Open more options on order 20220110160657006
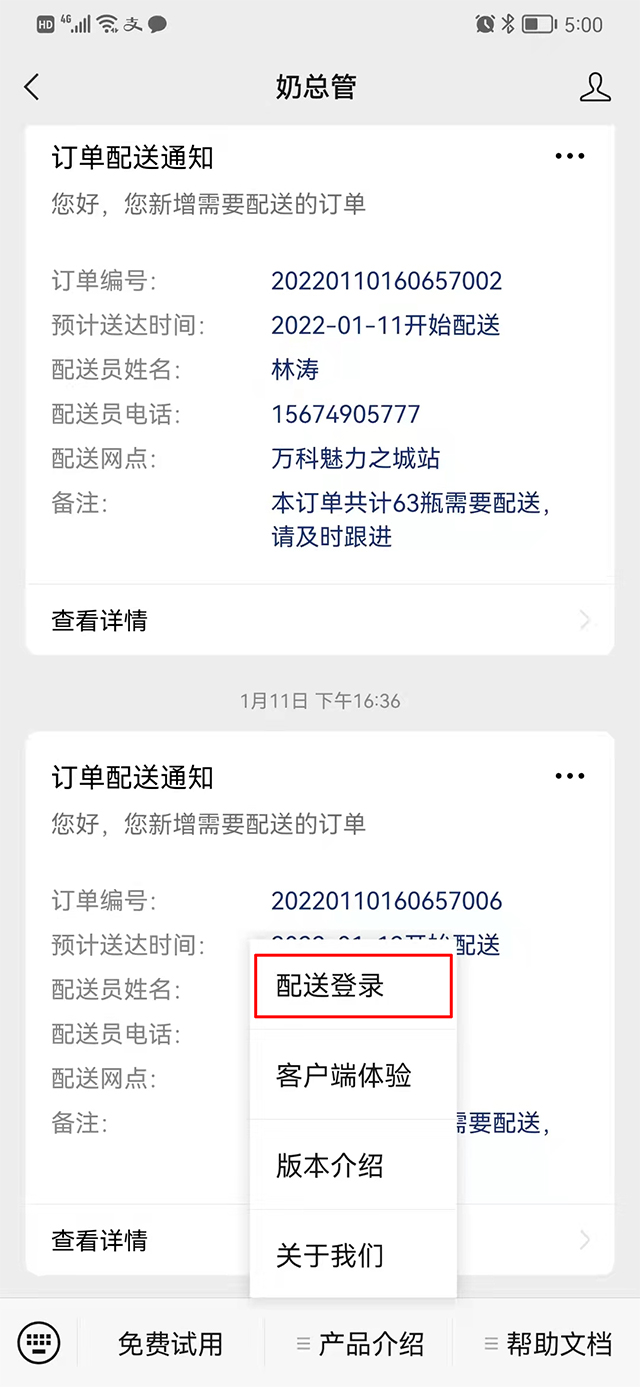 click(569, 776)
